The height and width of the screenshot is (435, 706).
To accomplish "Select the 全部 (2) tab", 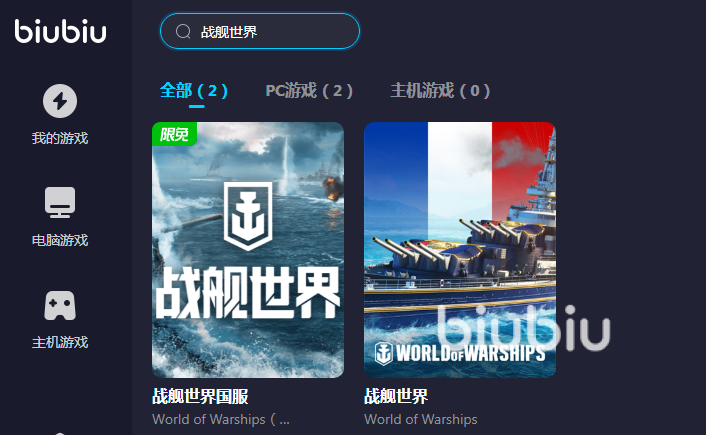I will [x=194, y=91].
